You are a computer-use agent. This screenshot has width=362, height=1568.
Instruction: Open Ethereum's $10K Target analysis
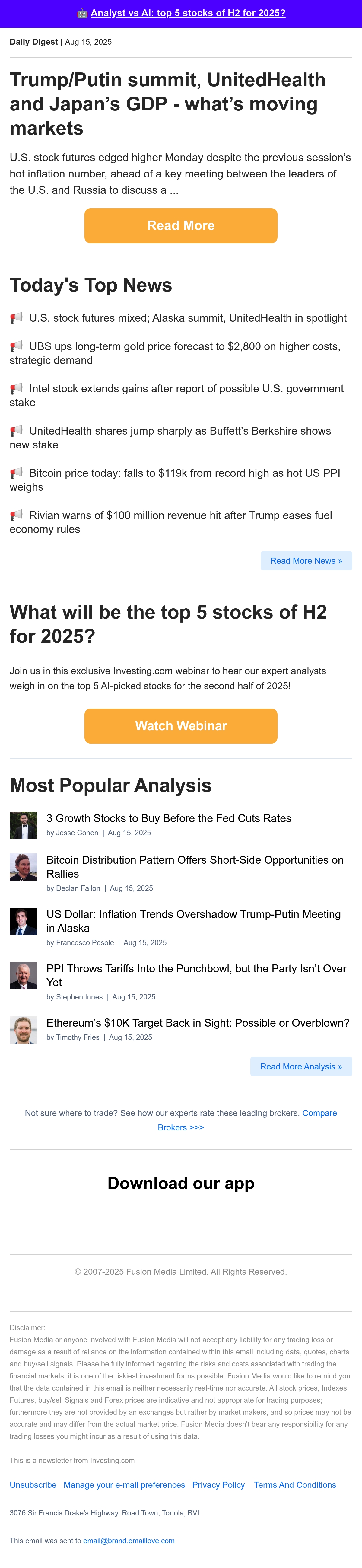coord(198,1023)
